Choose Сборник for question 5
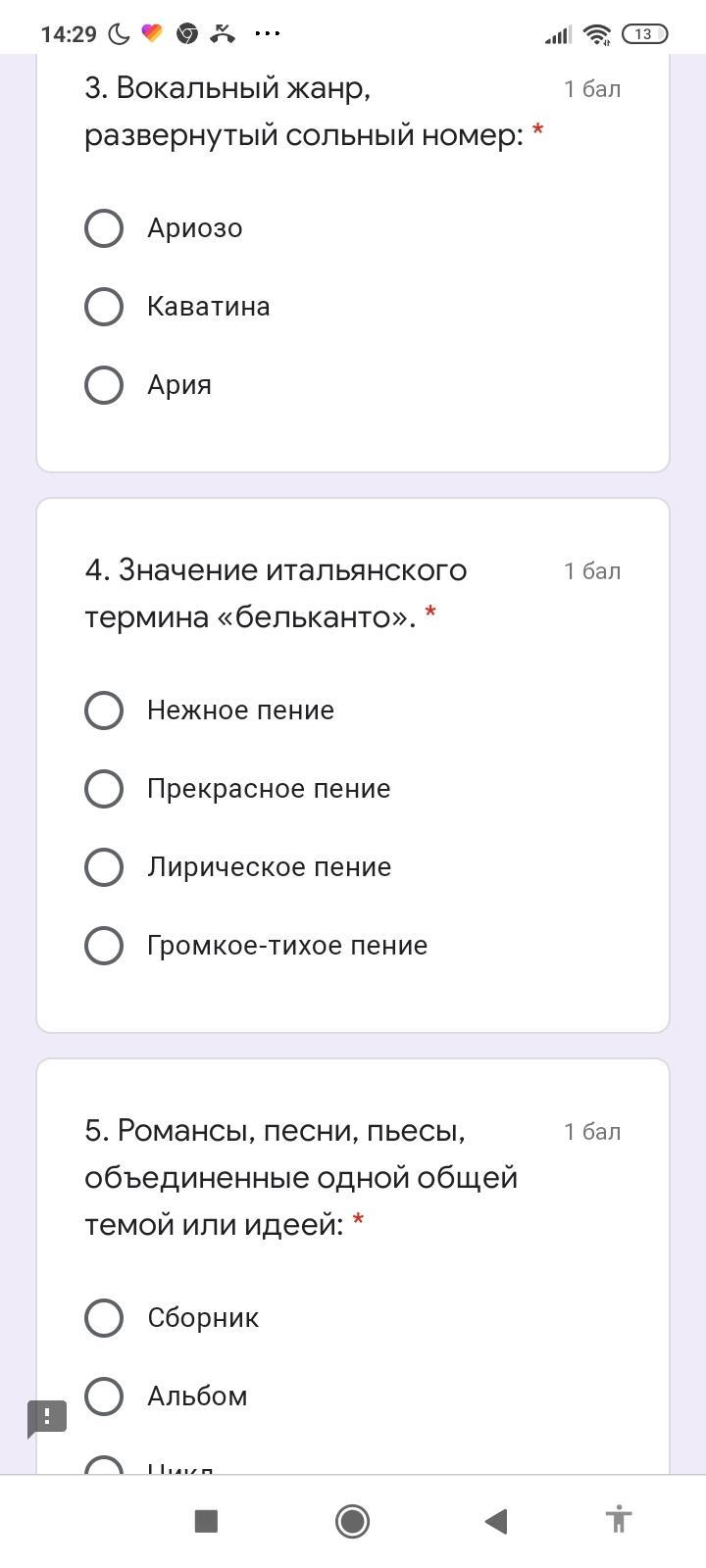The image size is (706, 1568). 104,1318
